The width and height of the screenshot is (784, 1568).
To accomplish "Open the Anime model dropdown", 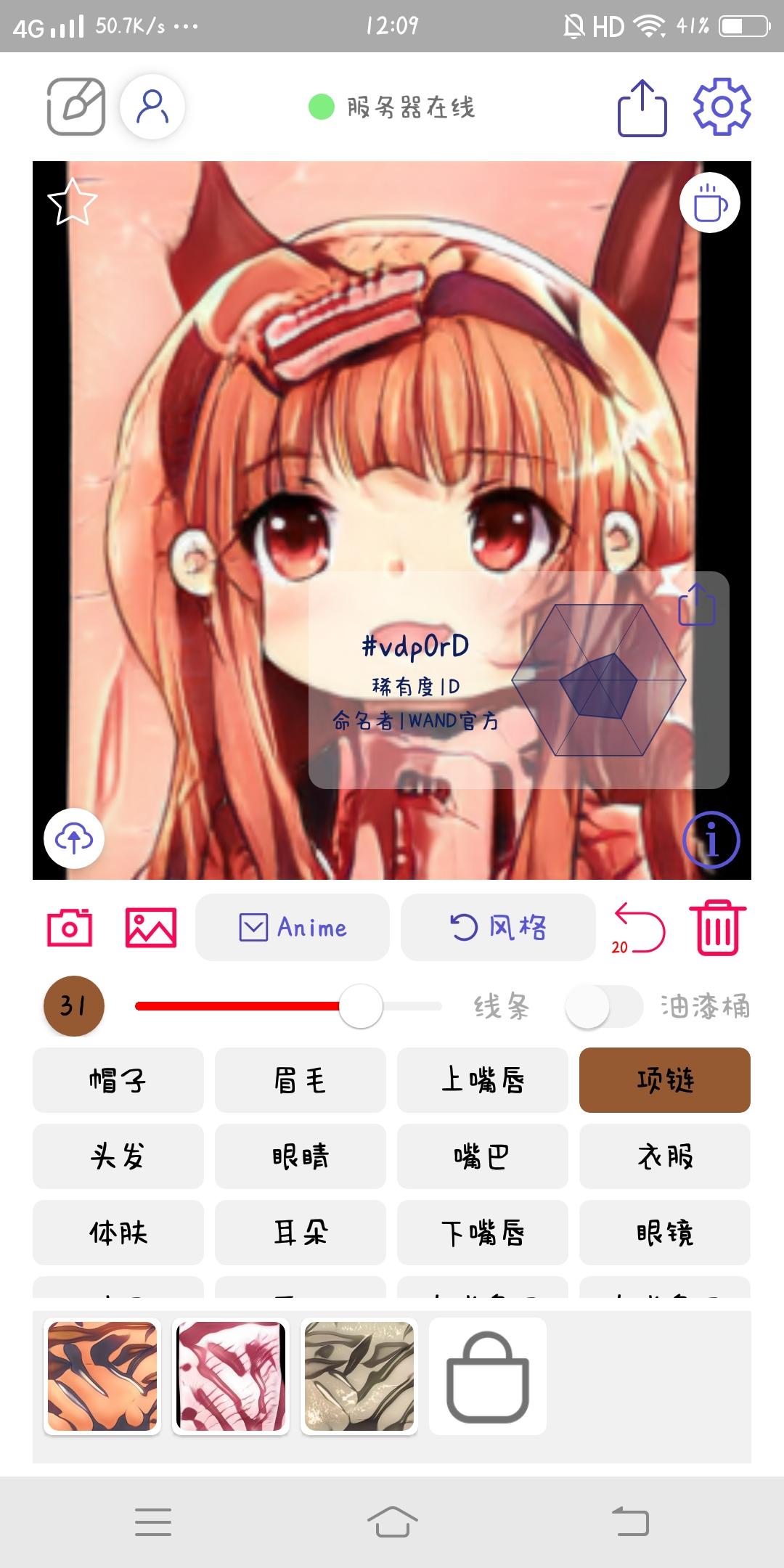I will point(293,928).
